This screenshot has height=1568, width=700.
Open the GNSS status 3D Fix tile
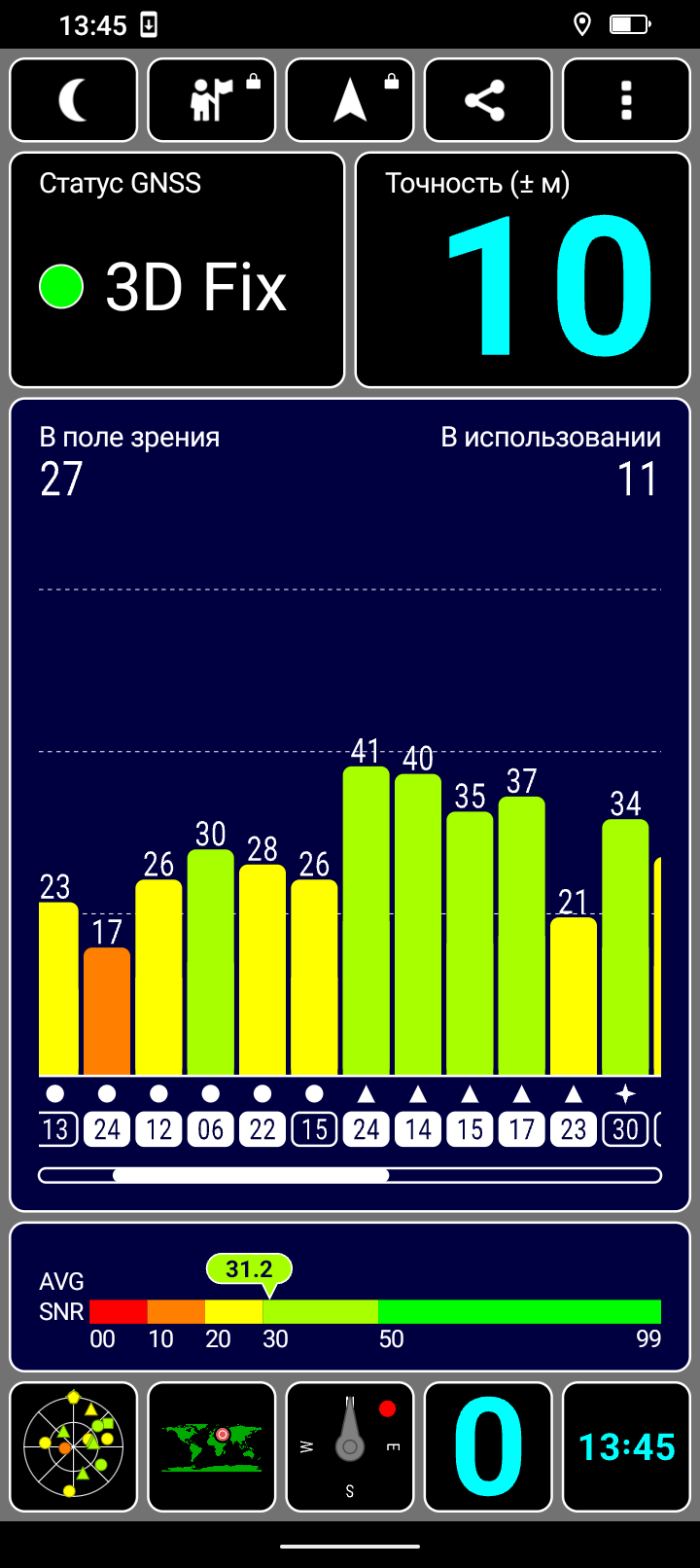pos(177,270)
